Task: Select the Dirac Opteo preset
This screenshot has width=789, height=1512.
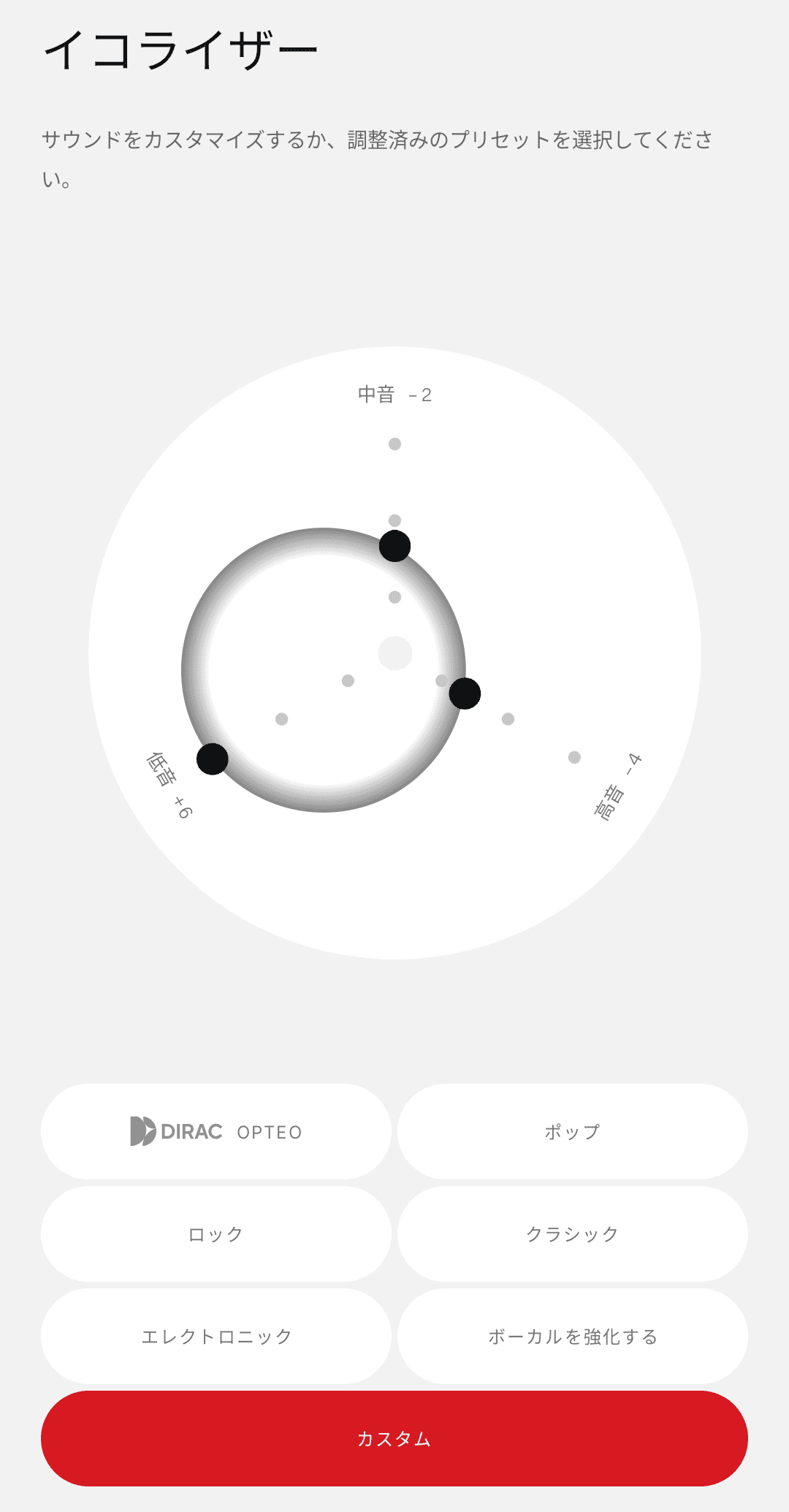Action: click(x=216, y=1131)
